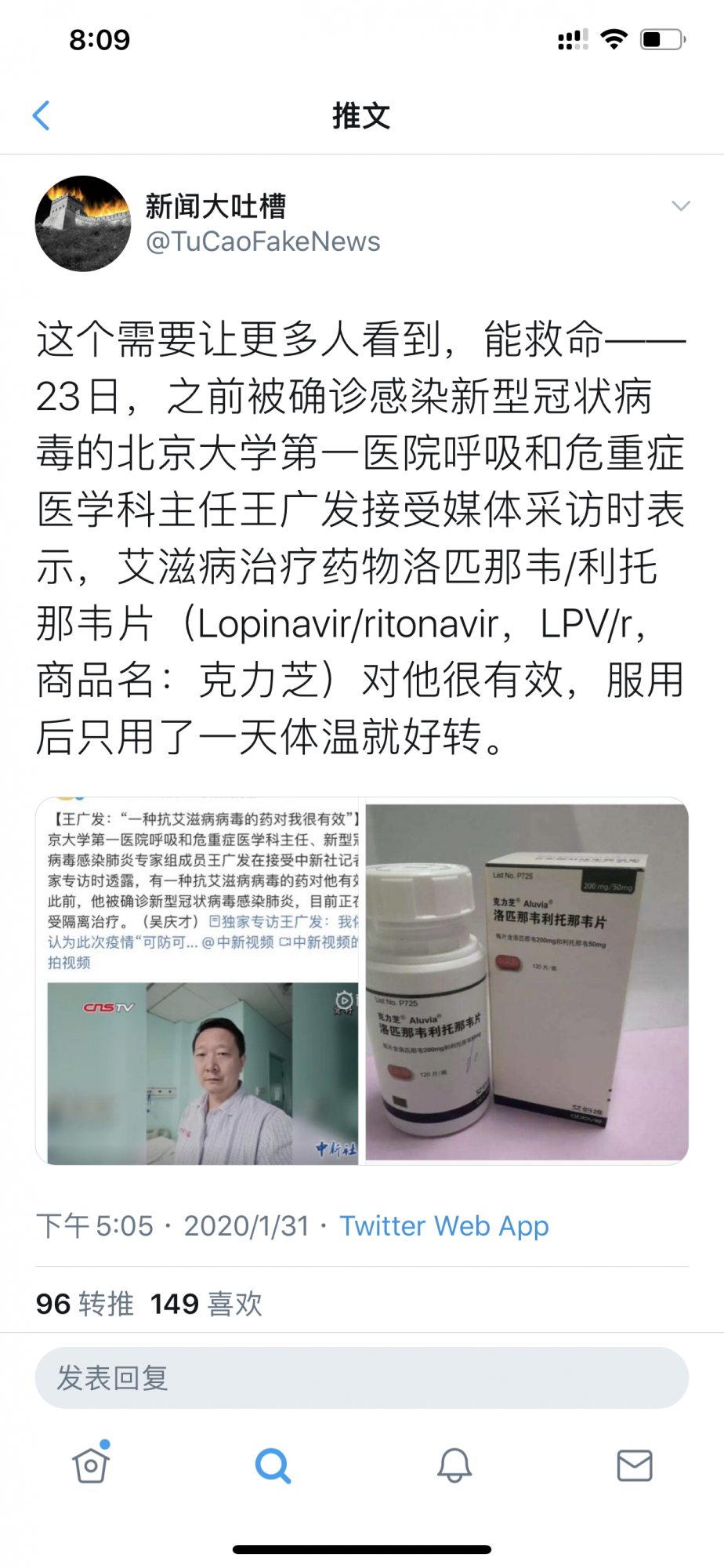This screenshot has height=1568, width=724.
Task: Open the notifications bell tab
Action: [454, 1465]
